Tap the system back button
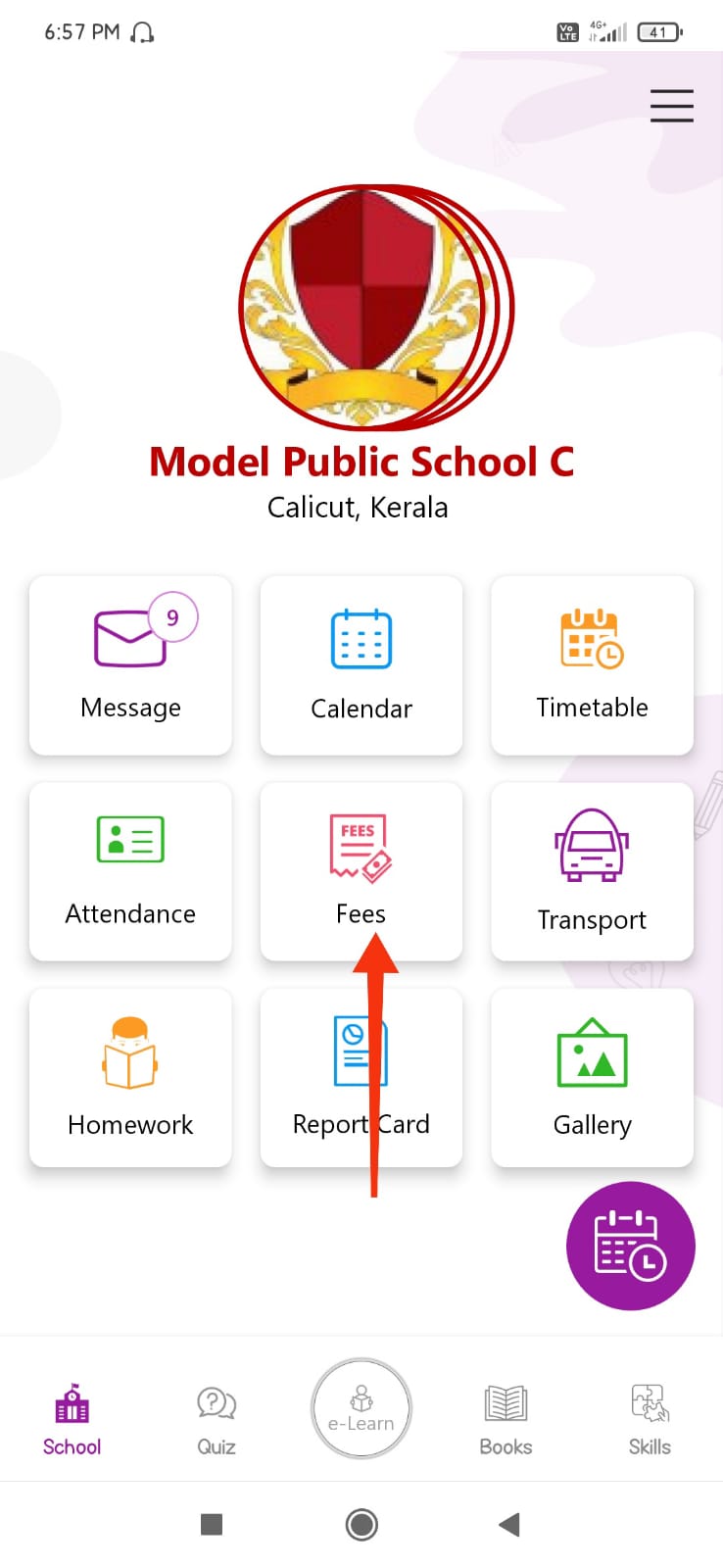723x1568 pixels. point(508,1524)
